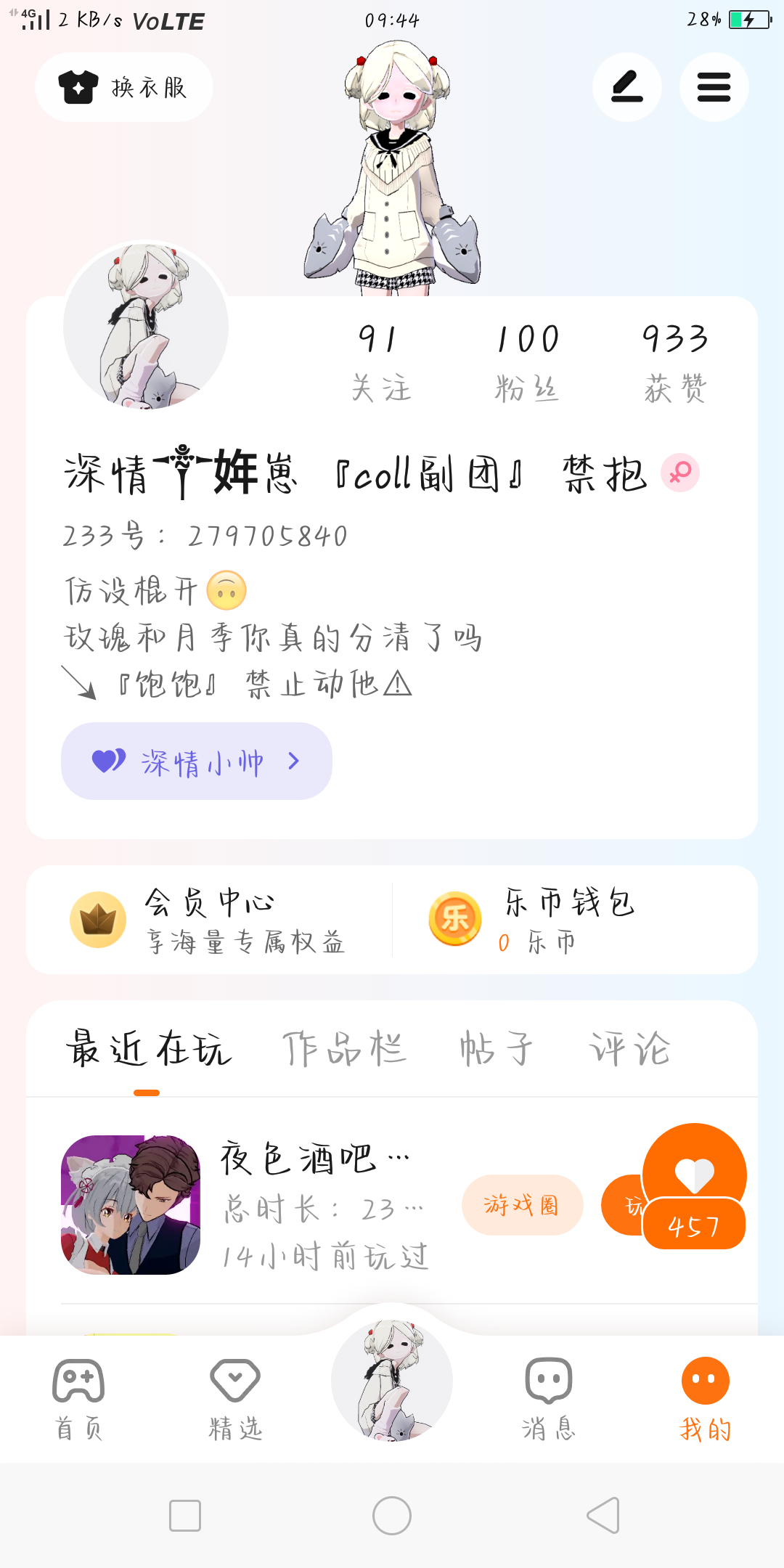The height and width of the screenshot is (1568, 784).
Task: Tap the 换衣服 change outfit button
Action: 123,87
